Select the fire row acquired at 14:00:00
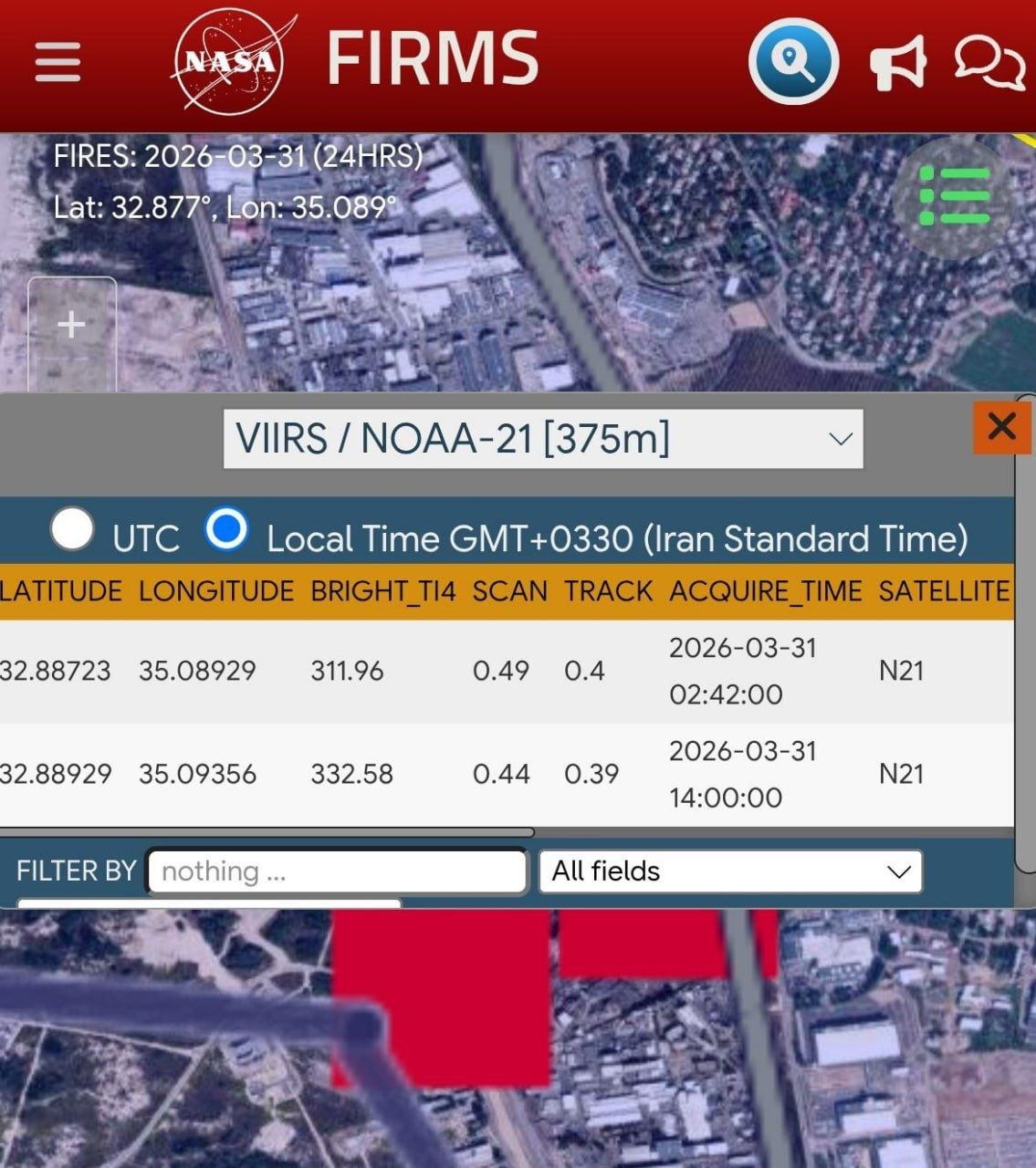Image resolution: width=1036 pixels, height=1168 pixels. (502, 775)
